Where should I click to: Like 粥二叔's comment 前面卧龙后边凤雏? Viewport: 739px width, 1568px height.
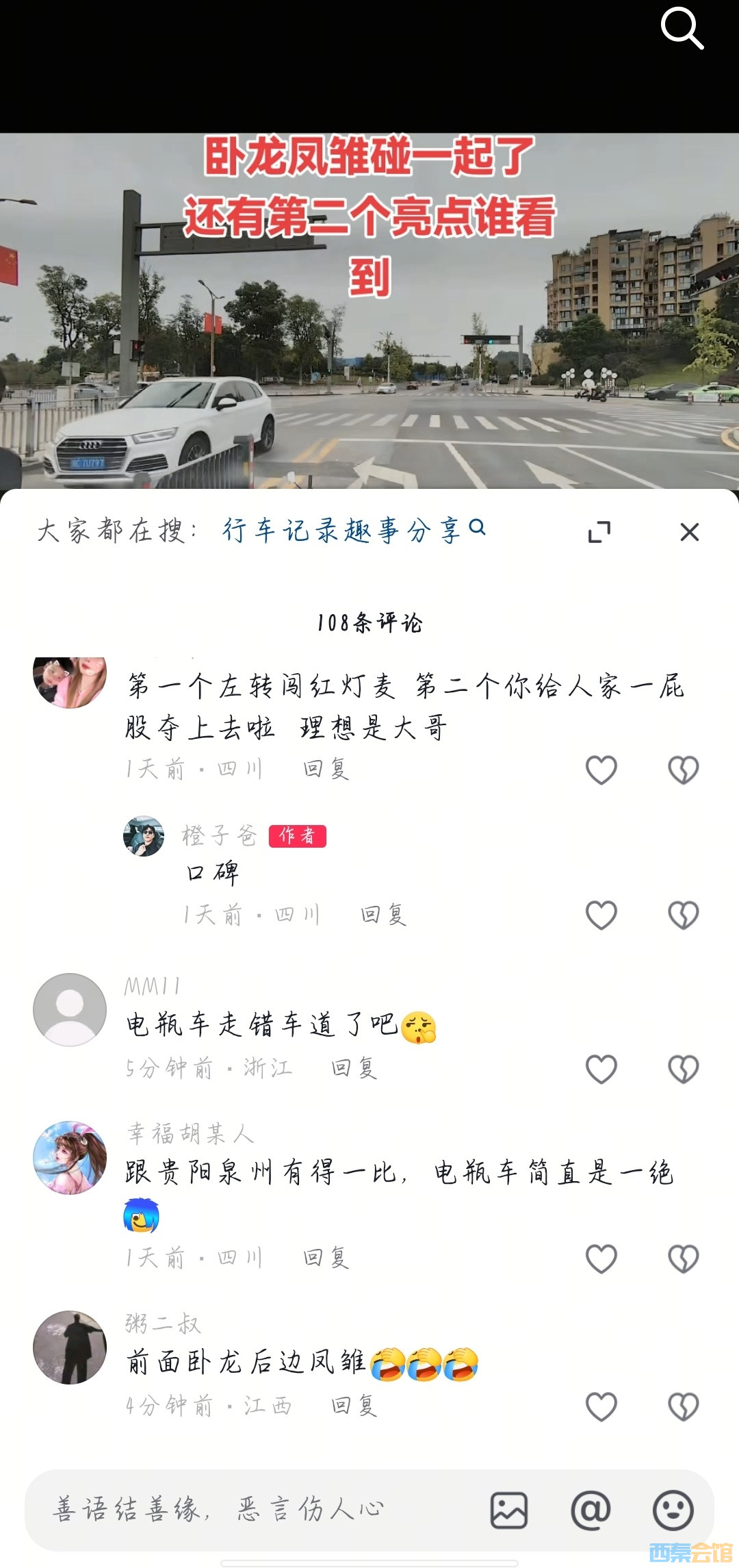601,1406
